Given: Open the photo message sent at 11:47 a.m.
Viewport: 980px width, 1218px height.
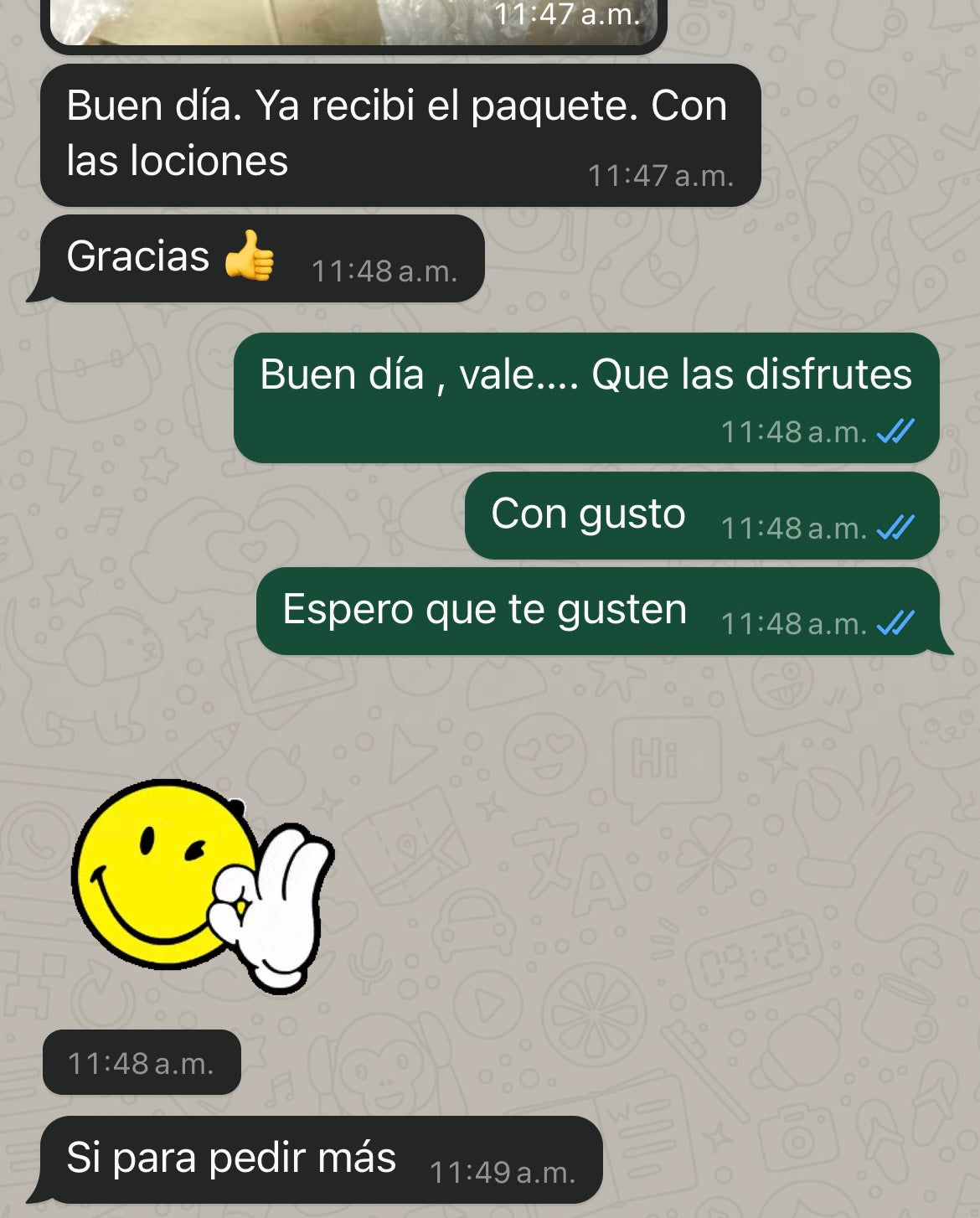Looking at the screenshot, I should (x=352, y=22).
